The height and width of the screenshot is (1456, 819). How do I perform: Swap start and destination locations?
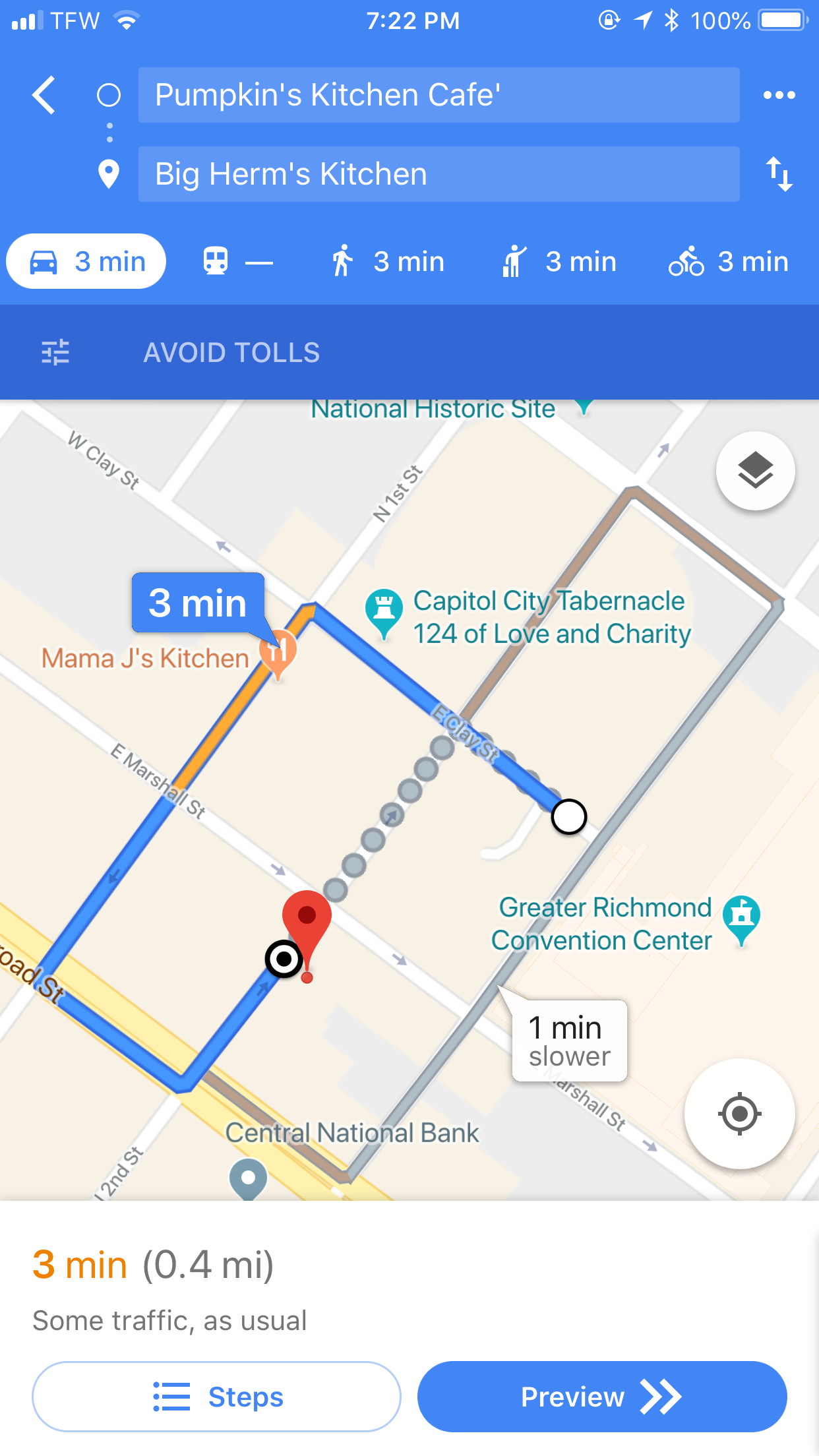[x=779, y=174]
